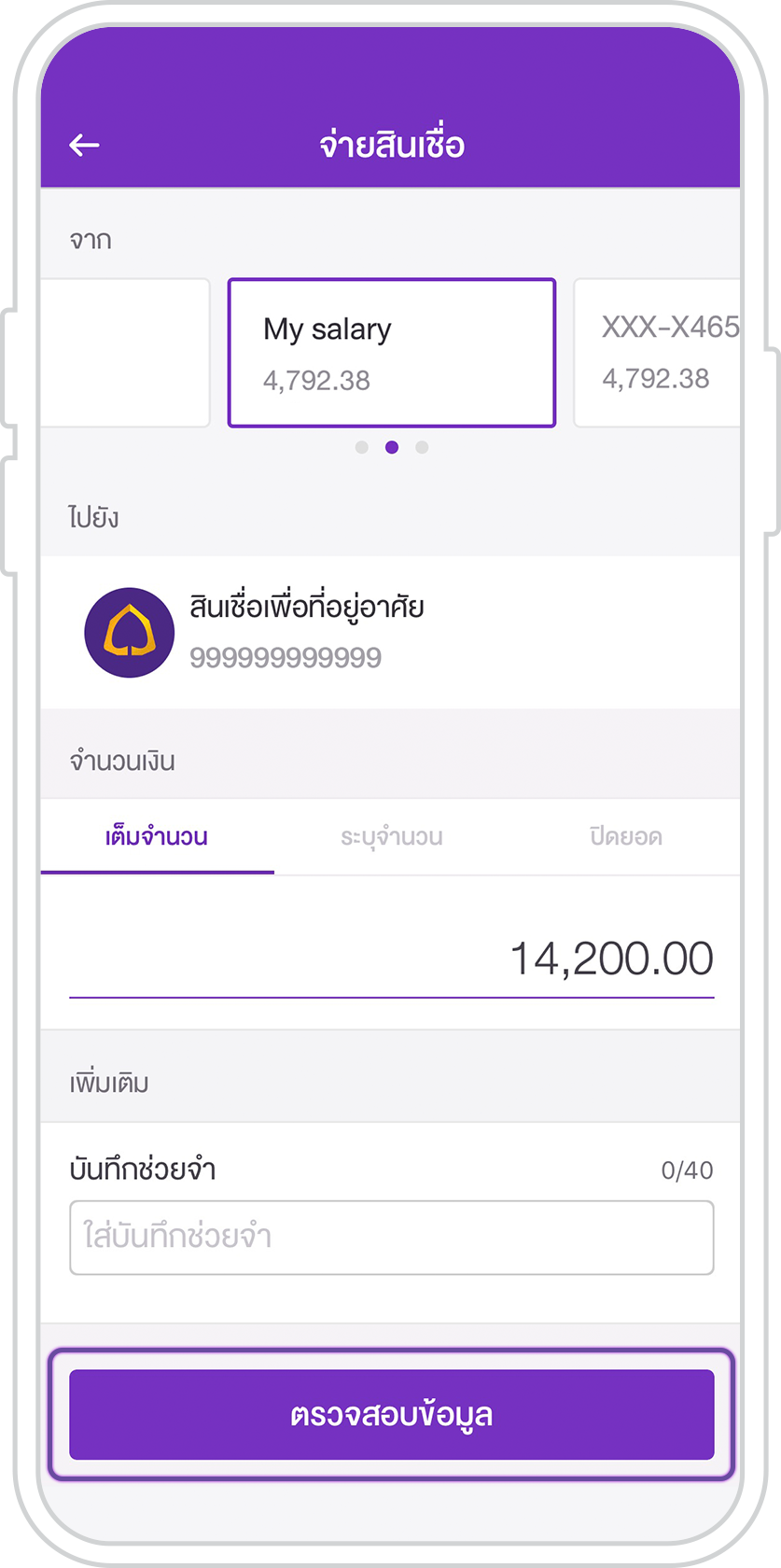Switch to the ปิดยอด tab
This screenshot has height=1568, width=781.
[625, 836]
